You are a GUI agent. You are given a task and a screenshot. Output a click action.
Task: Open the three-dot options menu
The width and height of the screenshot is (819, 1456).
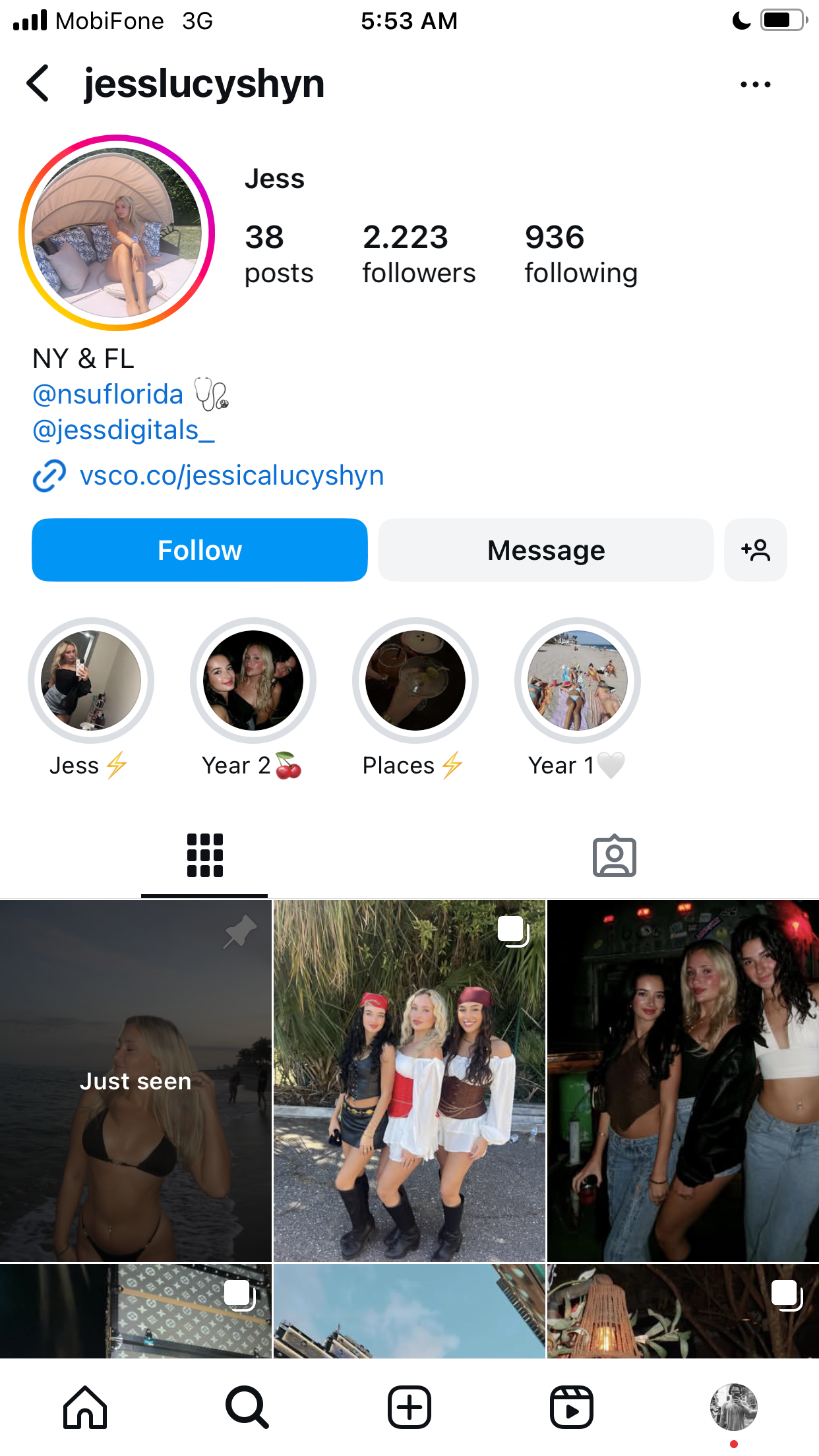(x=755, y=84)
